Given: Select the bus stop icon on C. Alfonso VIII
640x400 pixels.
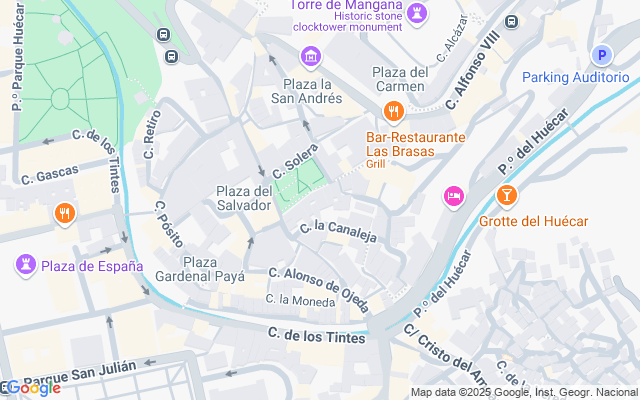Looking at the screenshot, I should (x=511, y=21).
